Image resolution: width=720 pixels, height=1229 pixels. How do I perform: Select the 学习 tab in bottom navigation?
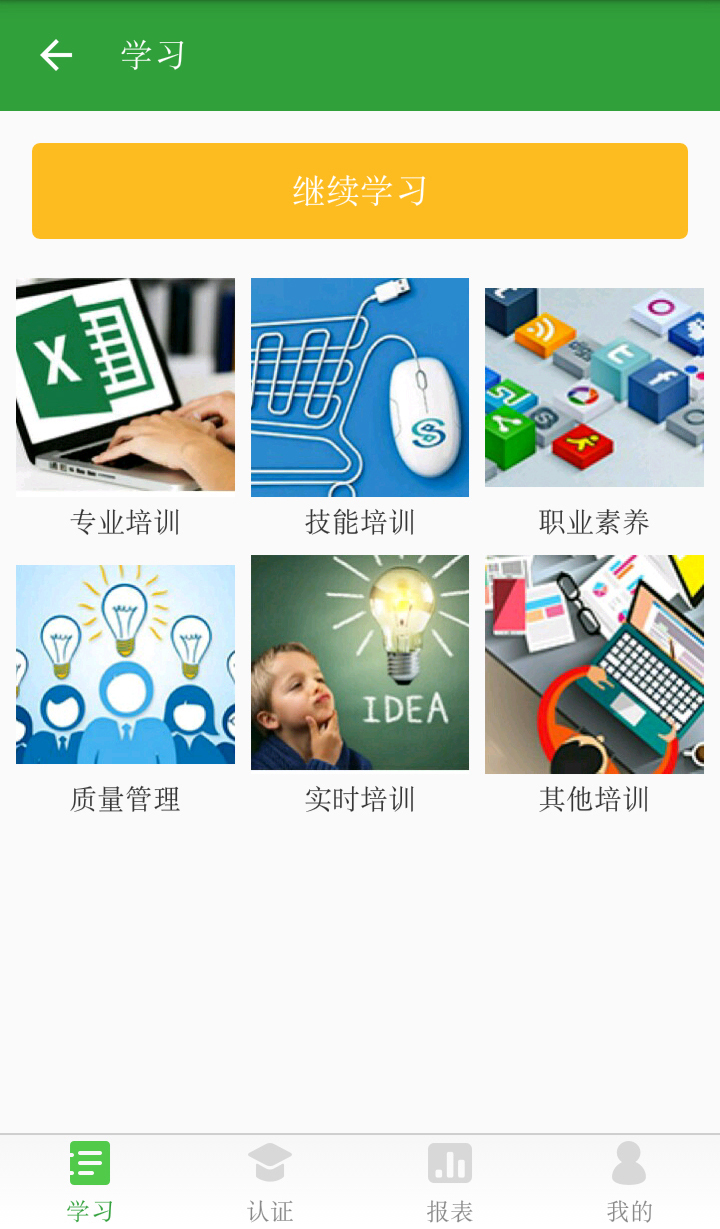coord(90,1182)
